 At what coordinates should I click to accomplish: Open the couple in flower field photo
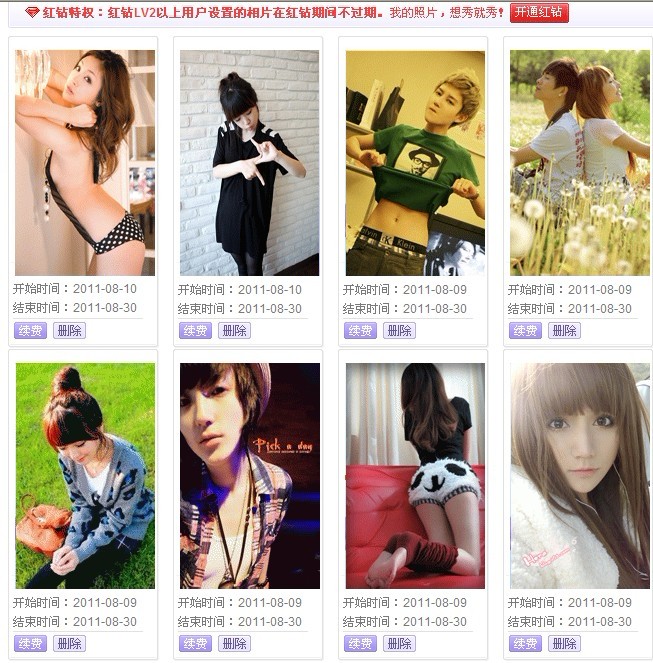point(580,163)
